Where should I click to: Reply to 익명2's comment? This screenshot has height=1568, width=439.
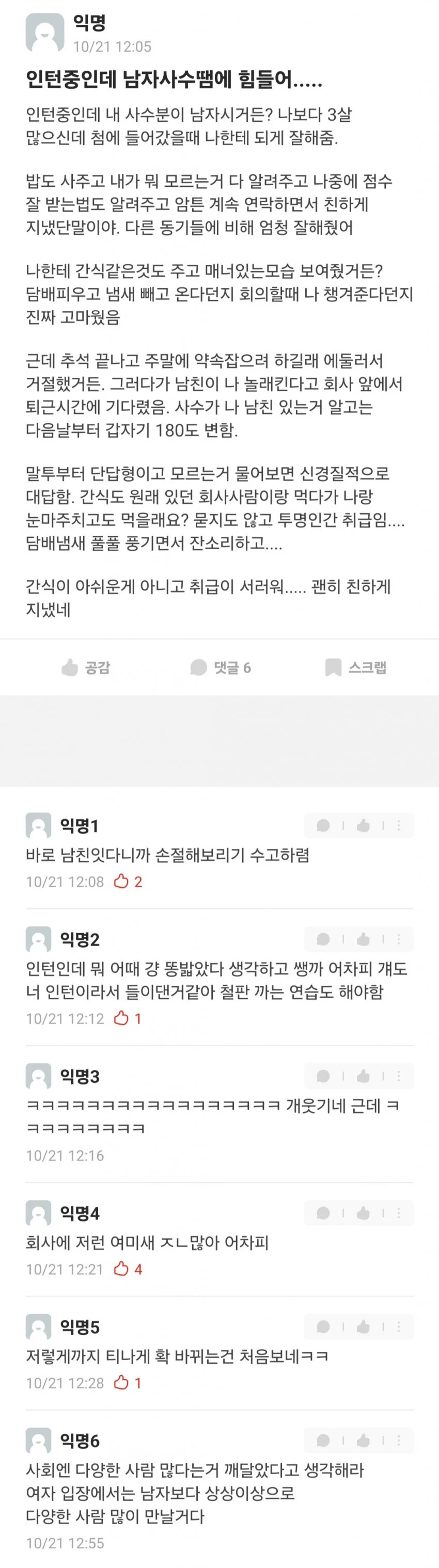click(323, 939)
